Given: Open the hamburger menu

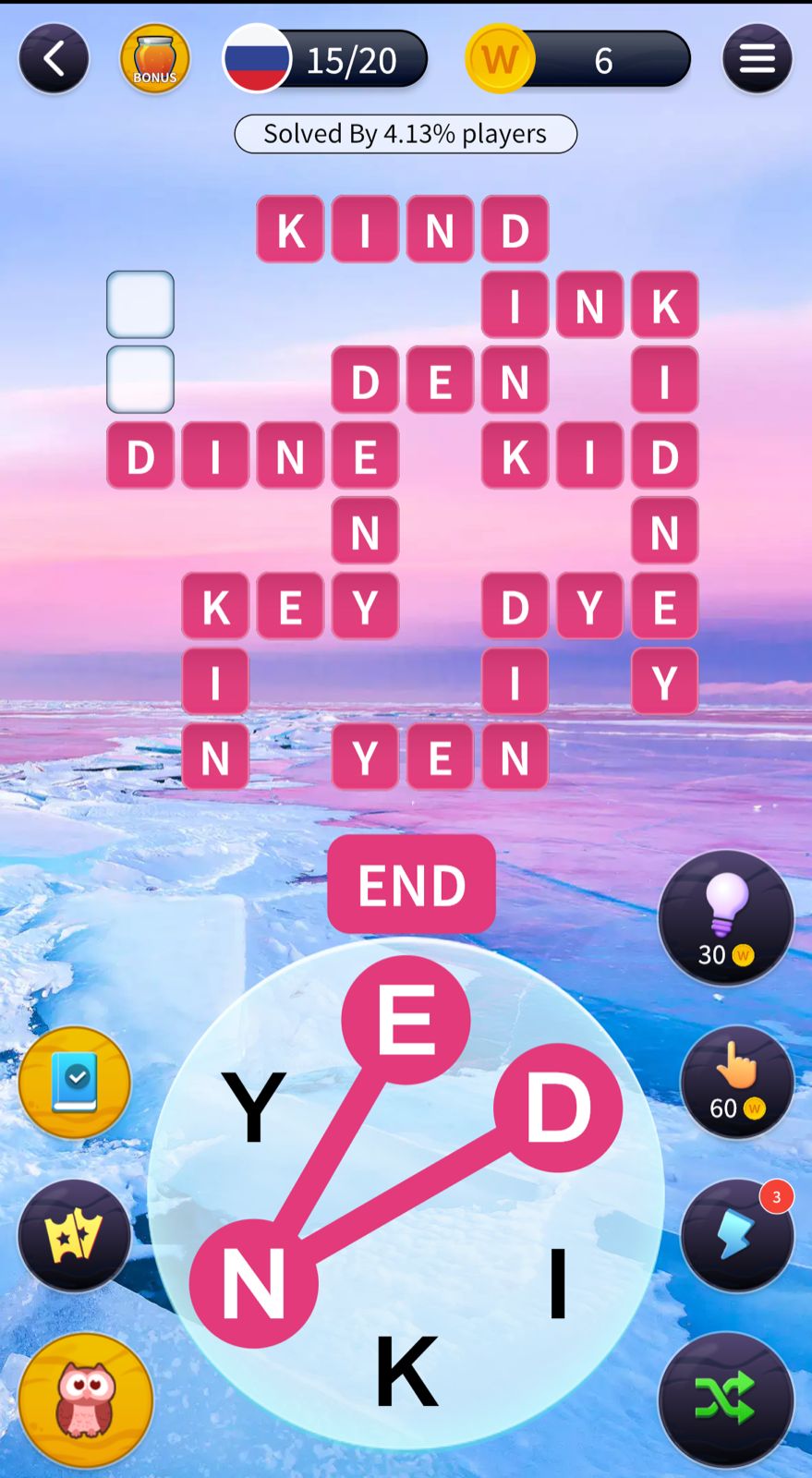Looking at the screenshot, I should click(x=757, y=60).
